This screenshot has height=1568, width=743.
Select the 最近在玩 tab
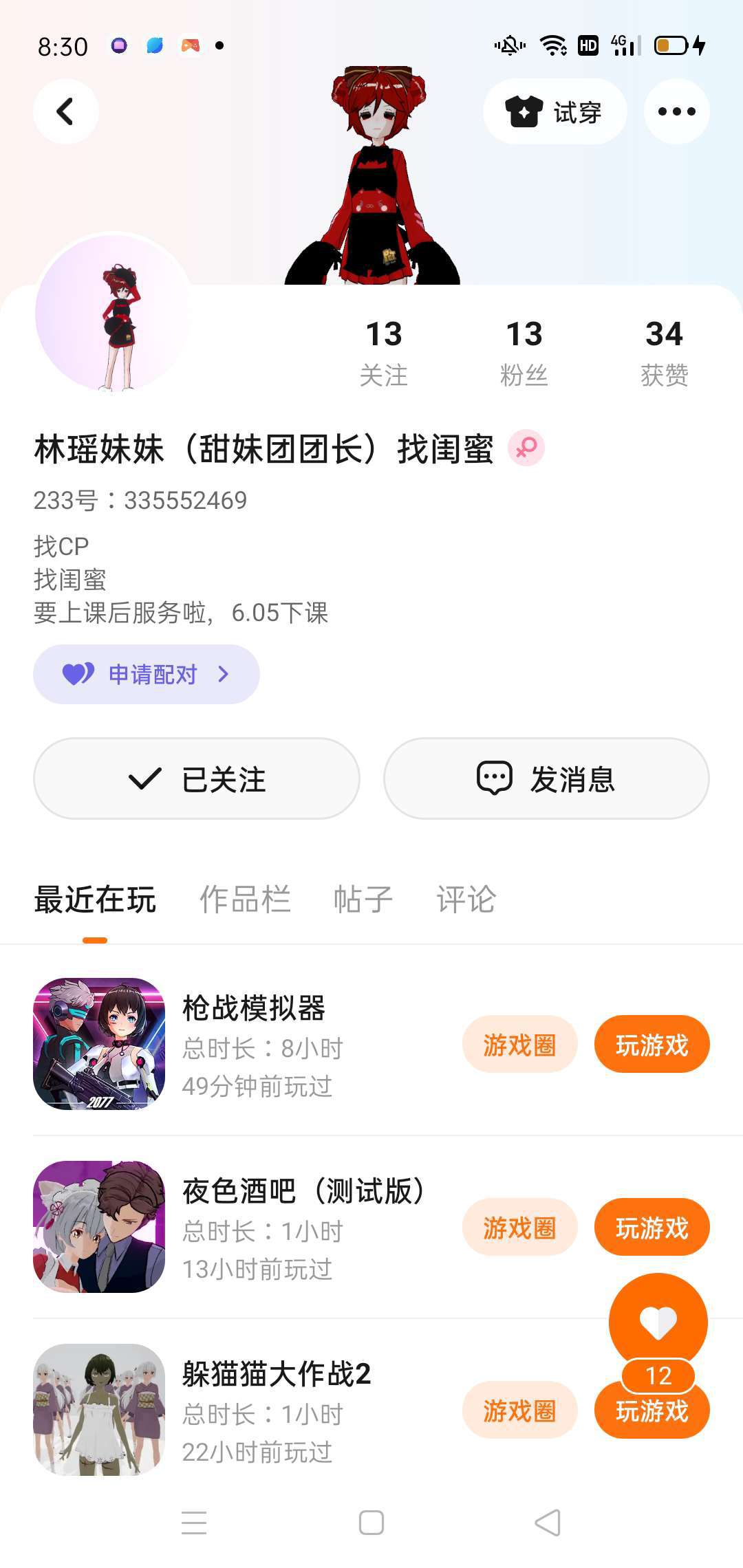tap(95, 899)
